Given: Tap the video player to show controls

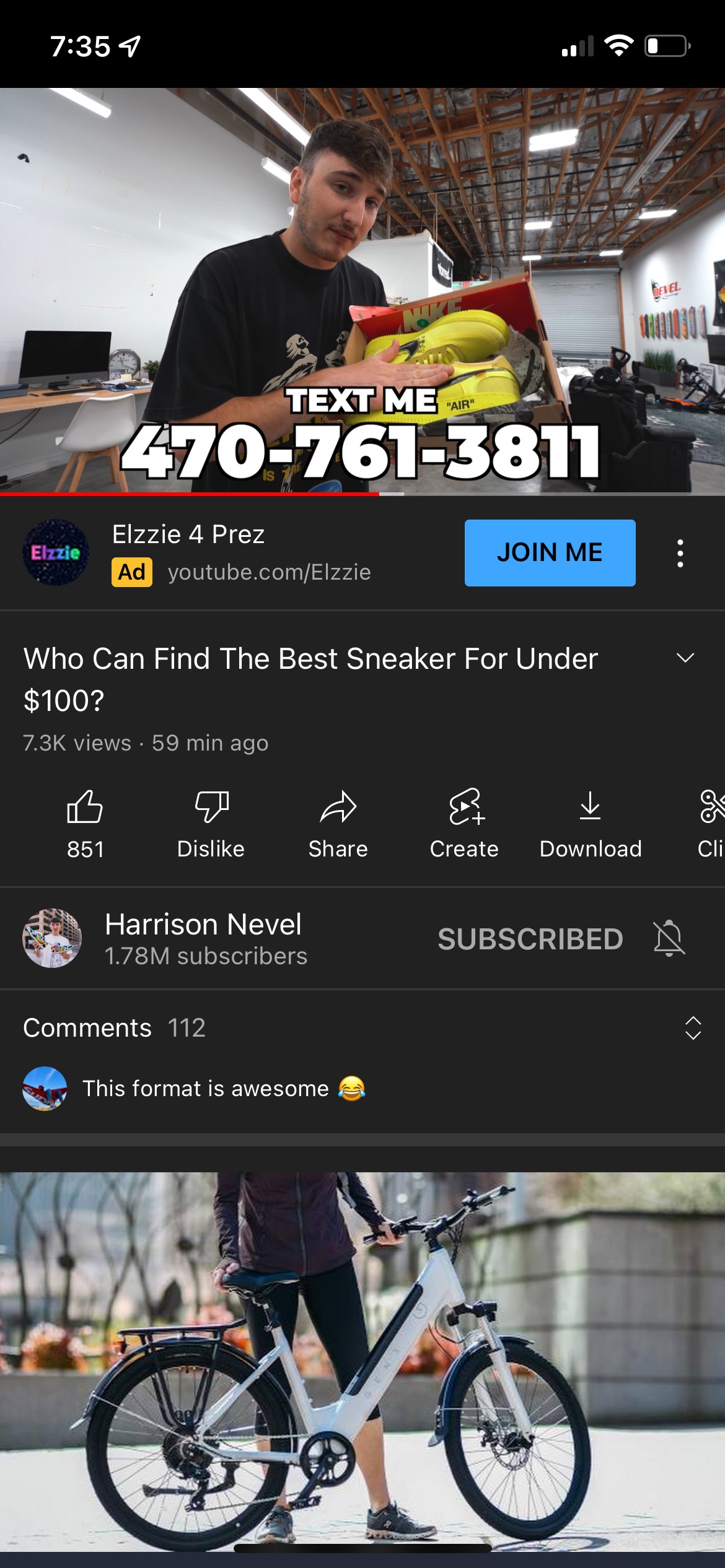Looking at the screenshot, I should 362,290.
